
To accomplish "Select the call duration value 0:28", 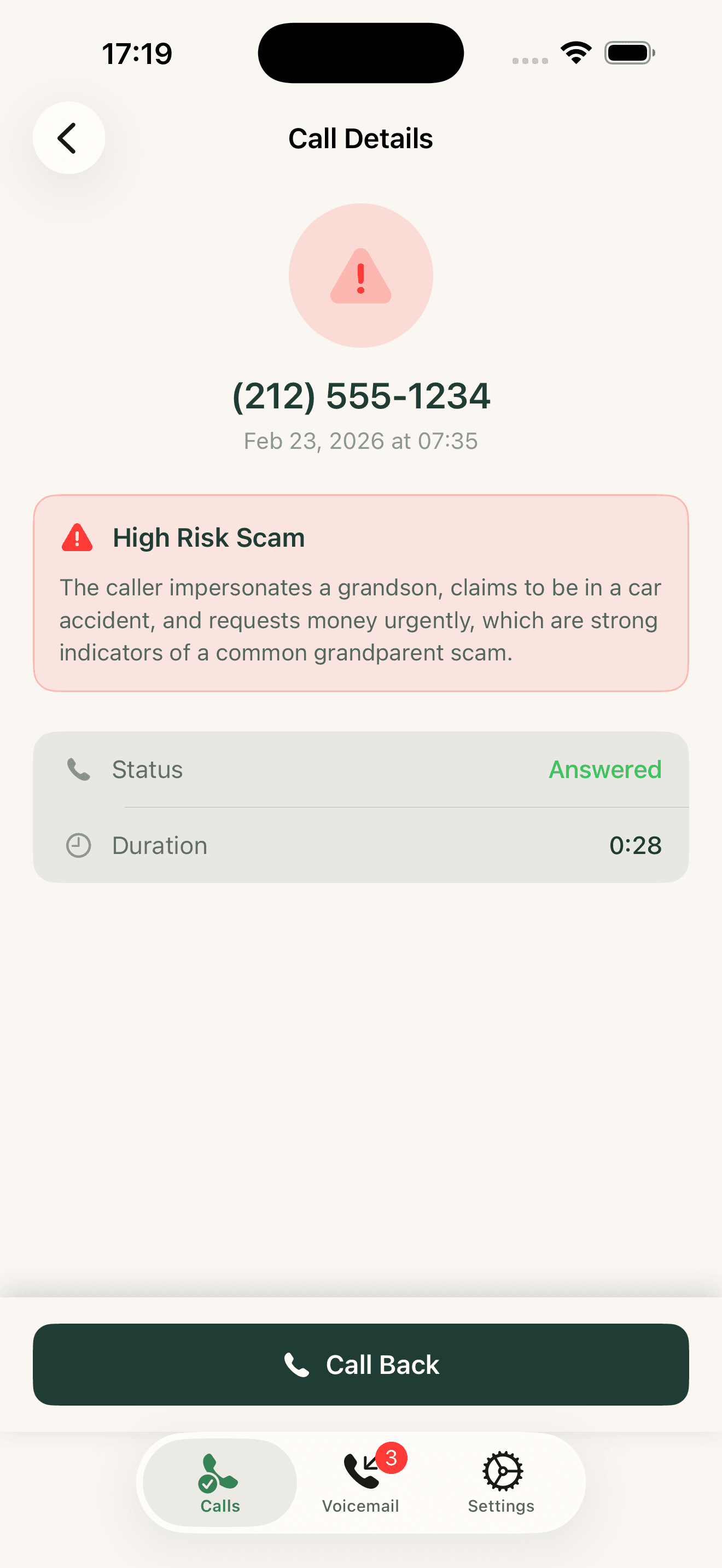I will click(636, 845).
